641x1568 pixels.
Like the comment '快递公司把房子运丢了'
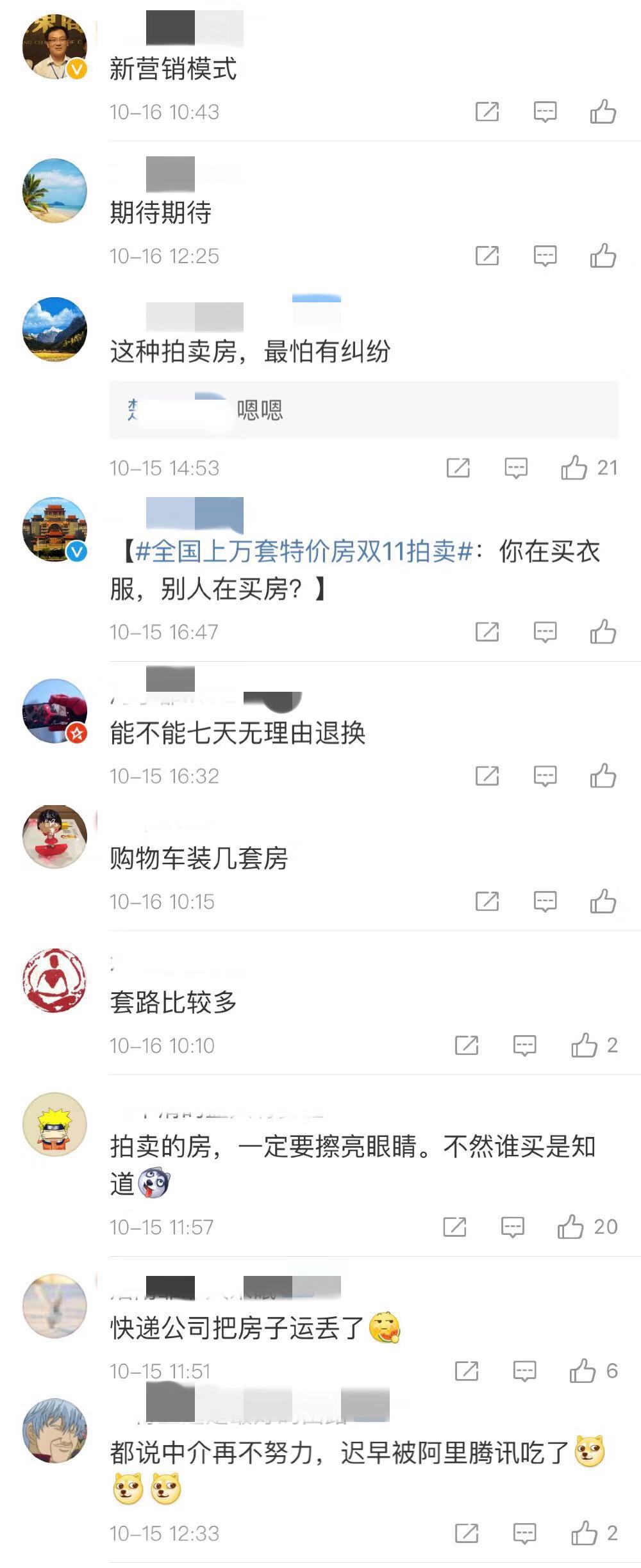tap(583, 1371)
